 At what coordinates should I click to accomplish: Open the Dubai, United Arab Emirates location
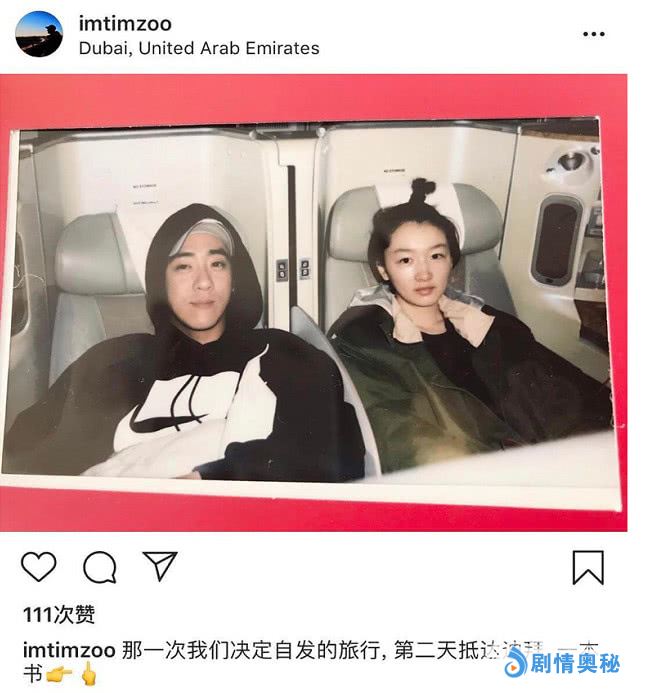point(198,48)
